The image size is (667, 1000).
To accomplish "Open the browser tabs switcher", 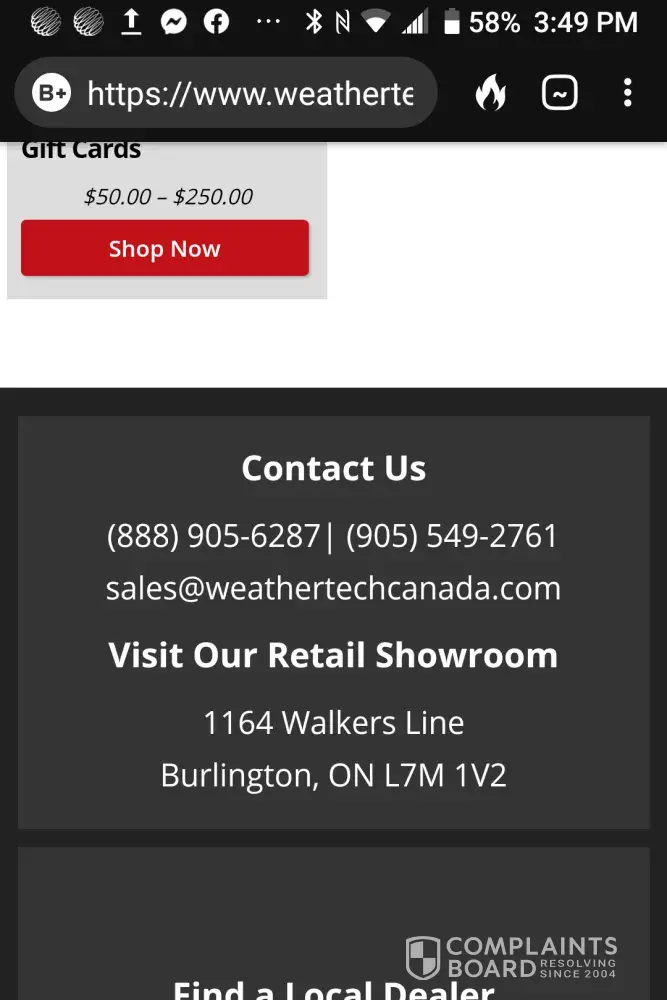I will [559, 94].
